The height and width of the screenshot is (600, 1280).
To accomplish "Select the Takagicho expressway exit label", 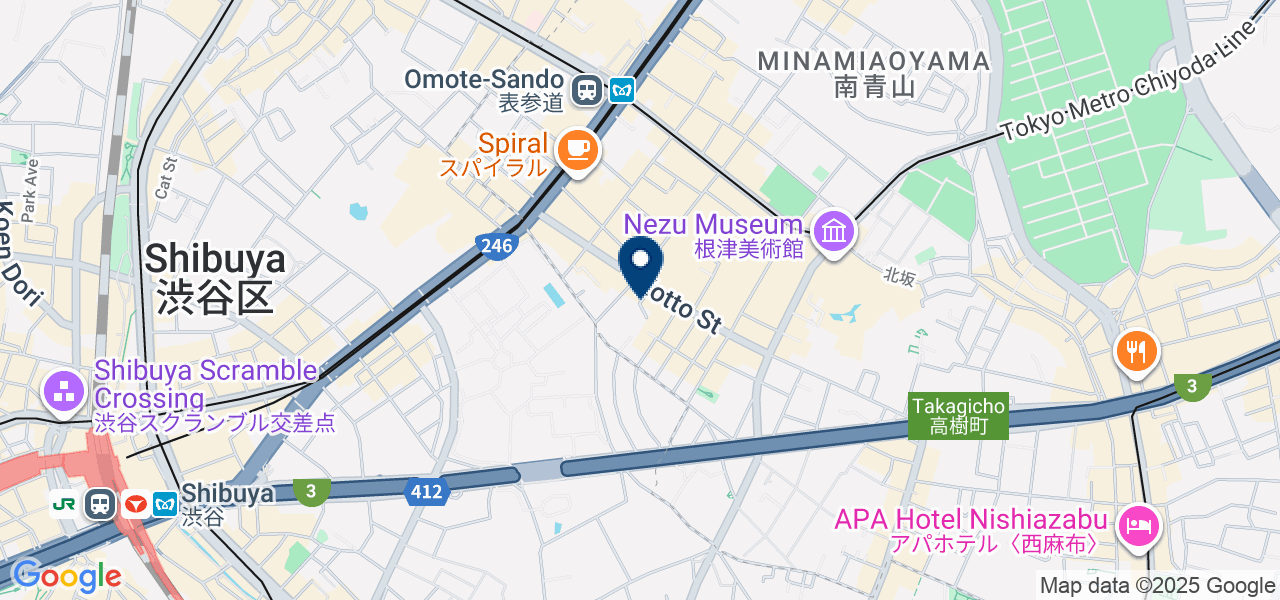I will coord(958,416).
